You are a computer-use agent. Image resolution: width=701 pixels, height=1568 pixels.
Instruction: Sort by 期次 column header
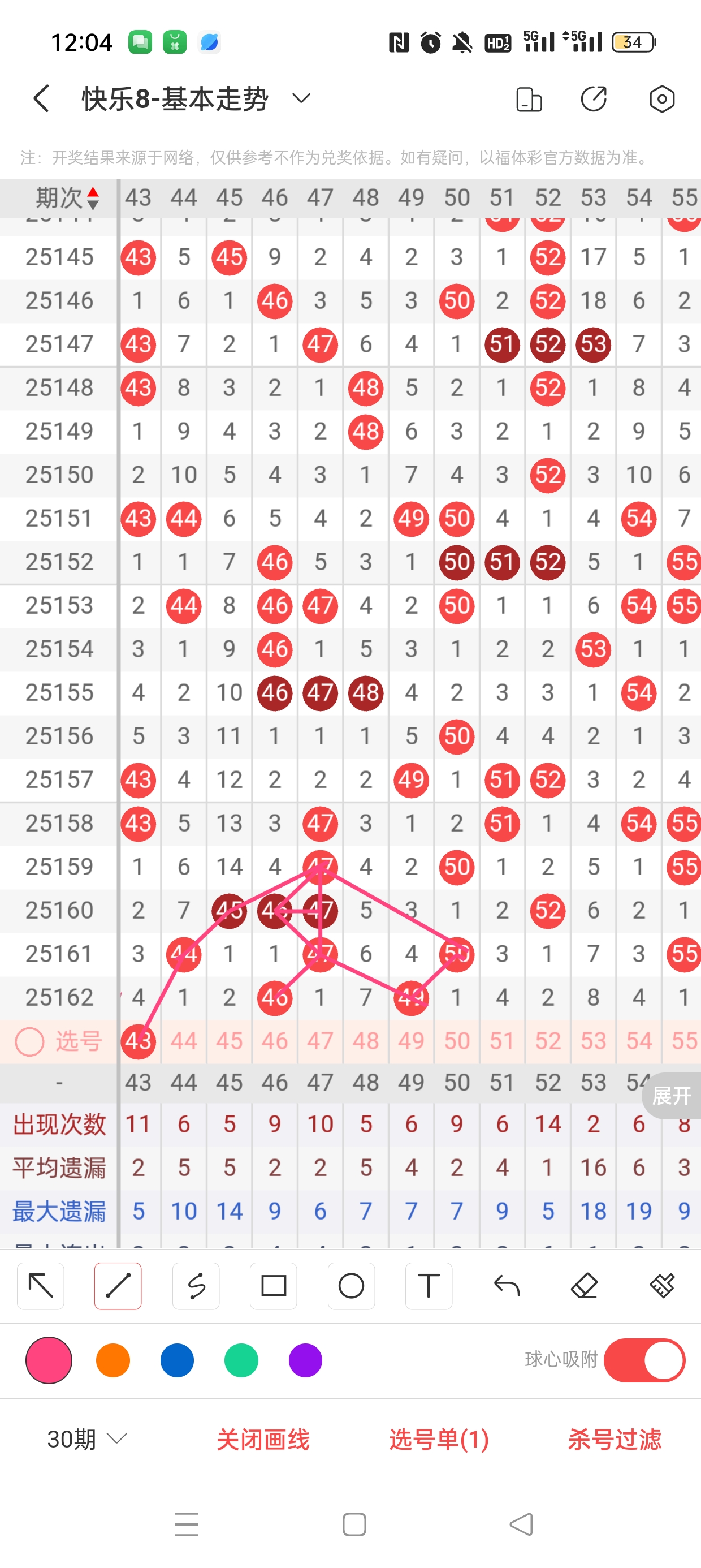click(66, 198)
